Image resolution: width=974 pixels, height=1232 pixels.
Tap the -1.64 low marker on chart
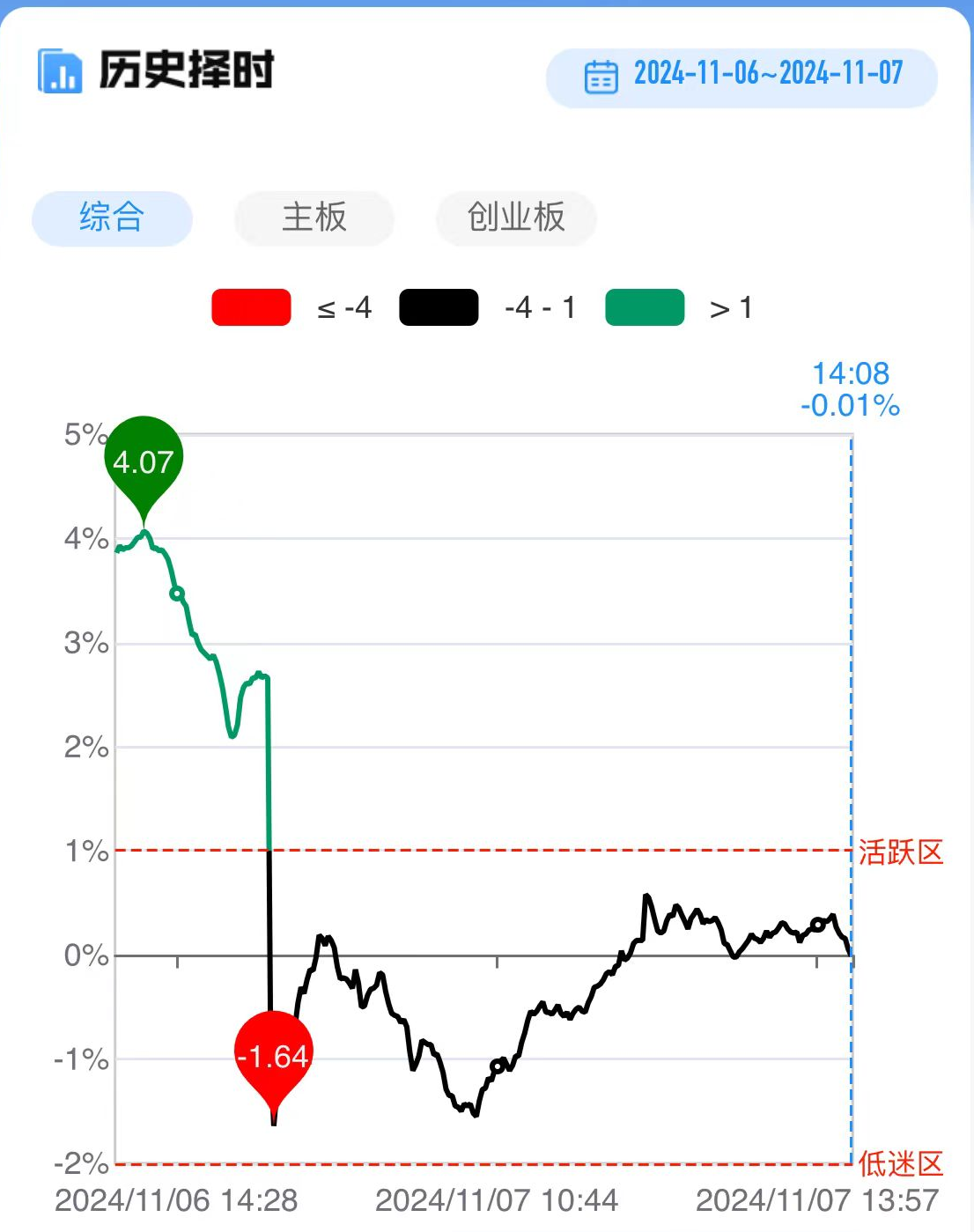coord(274,1055)
